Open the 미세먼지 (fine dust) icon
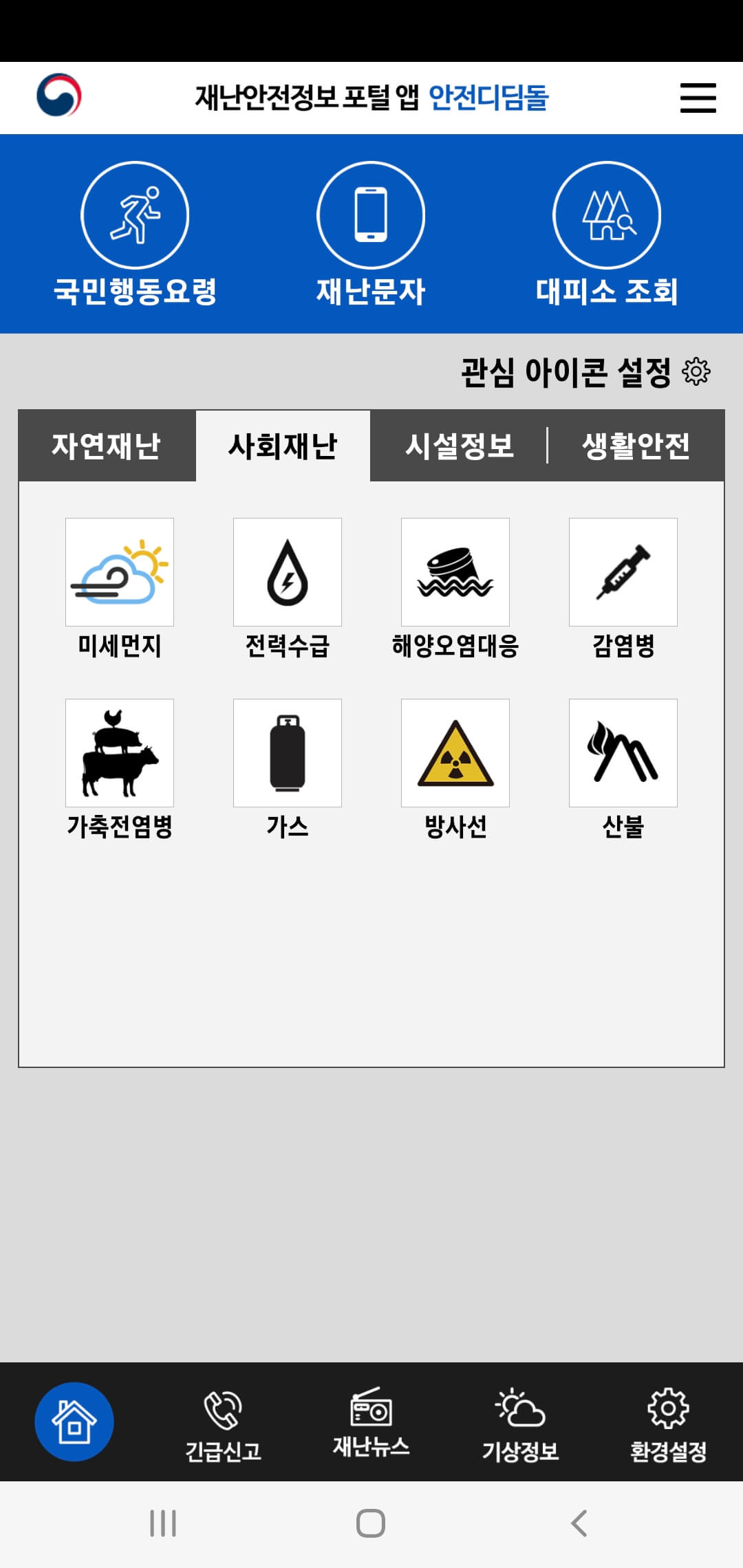743x1568 pixels. (118, 572)
